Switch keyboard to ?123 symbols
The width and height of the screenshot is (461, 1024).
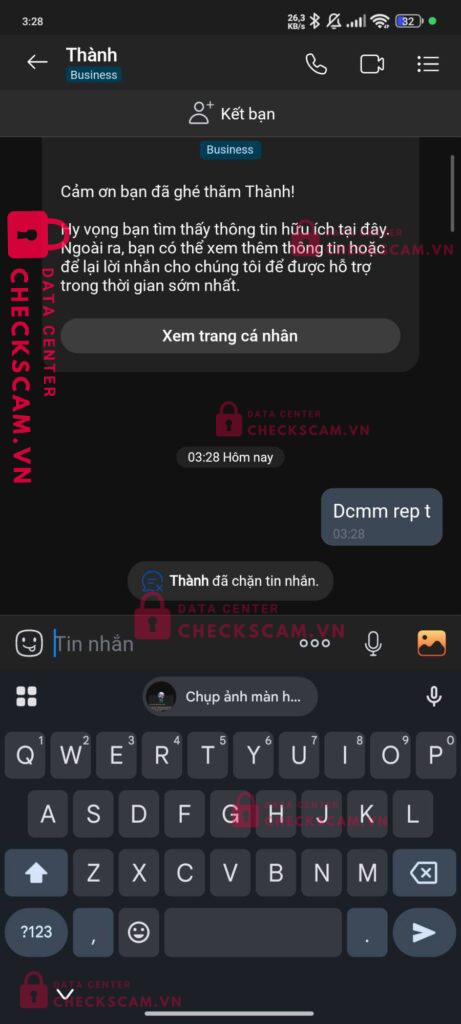pos(36,932)
